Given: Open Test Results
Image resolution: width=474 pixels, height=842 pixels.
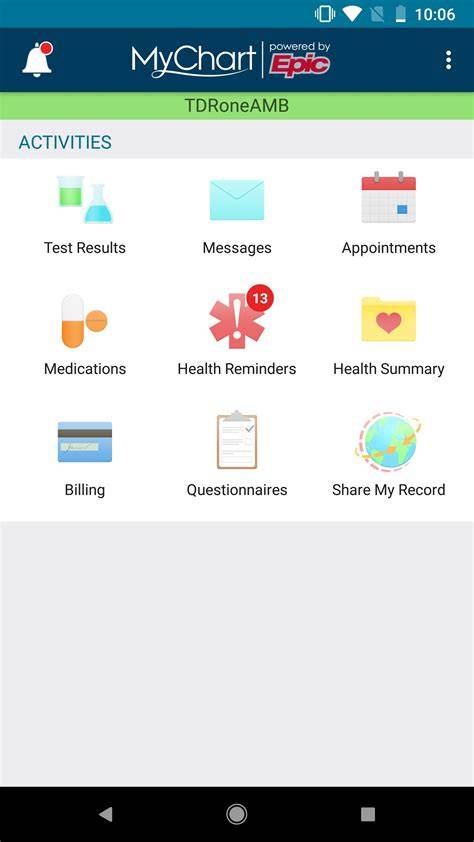Looking at the screenshot, I should point(85,214).
